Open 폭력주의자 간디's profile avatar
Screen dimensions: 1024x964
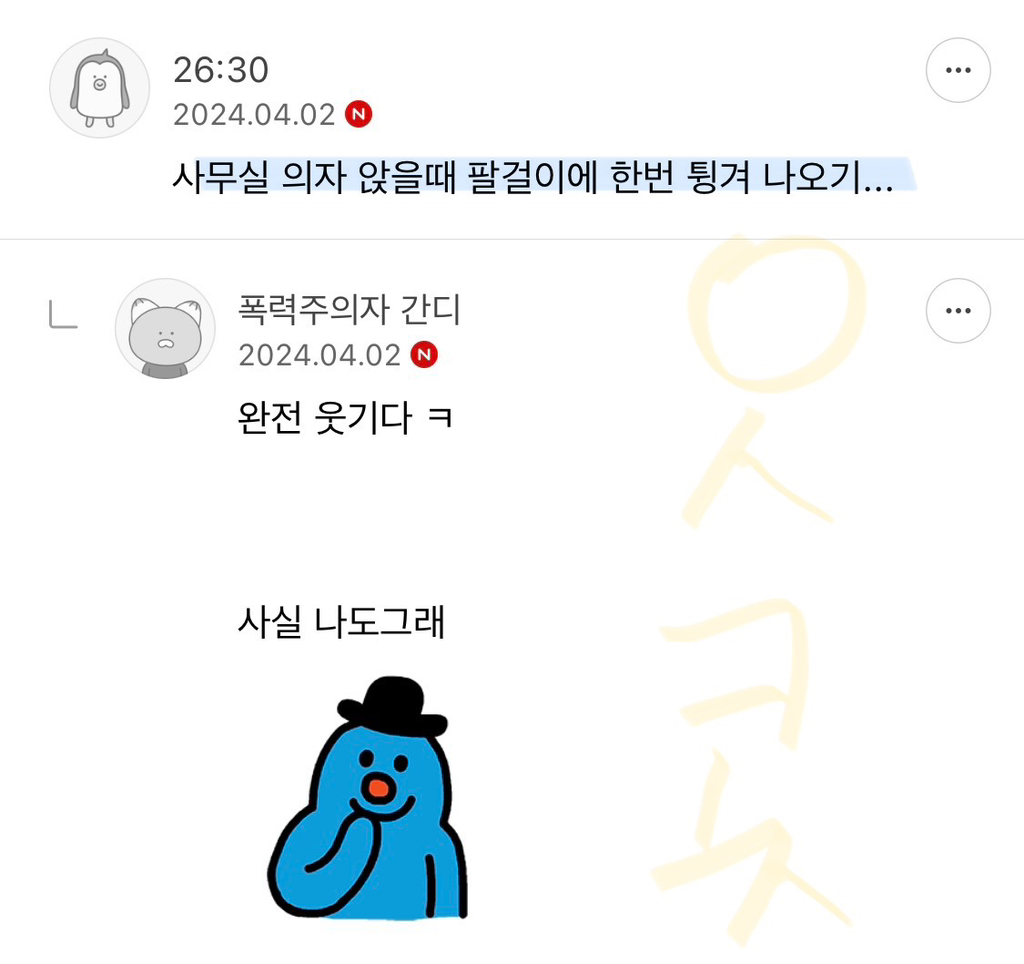click(165, 328)
